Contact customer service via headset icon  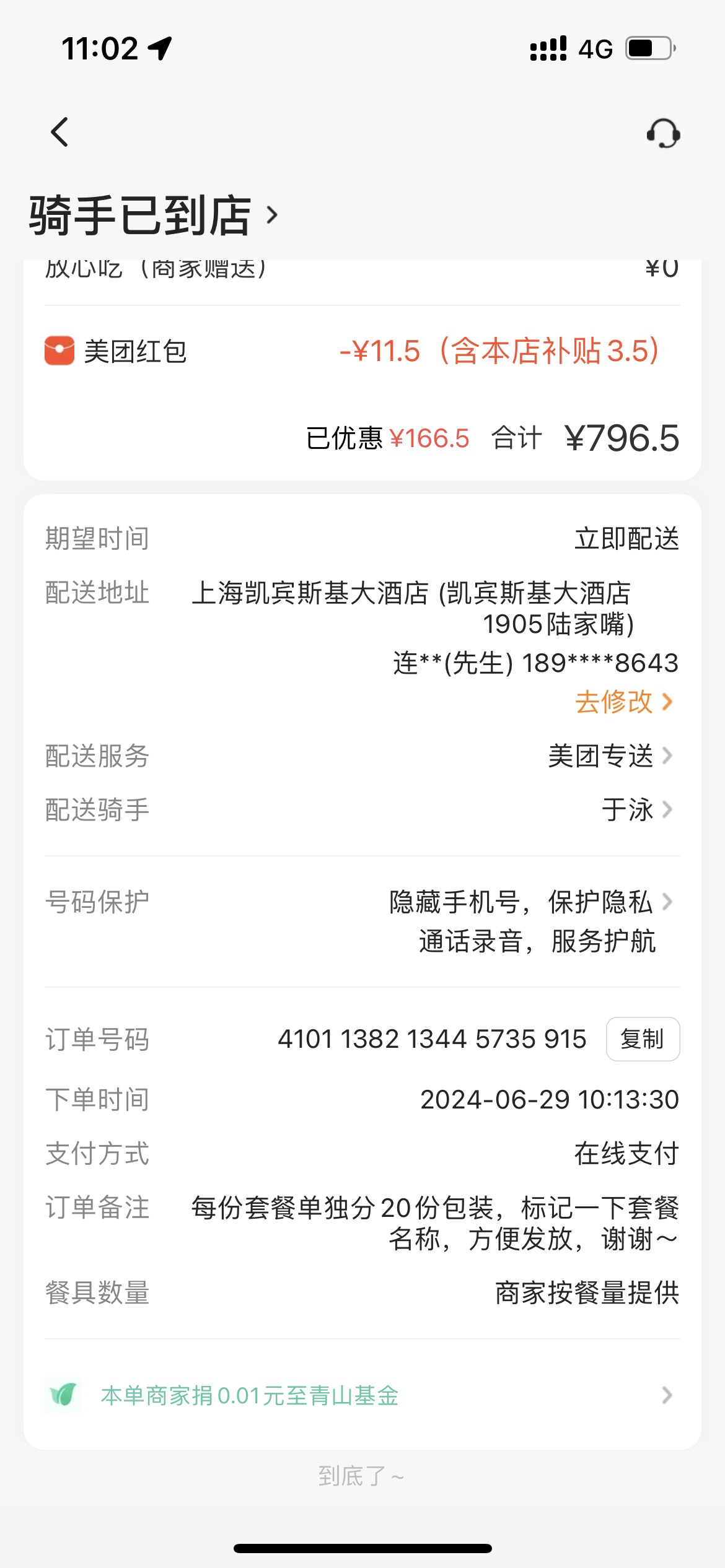(x=663, y=133)
